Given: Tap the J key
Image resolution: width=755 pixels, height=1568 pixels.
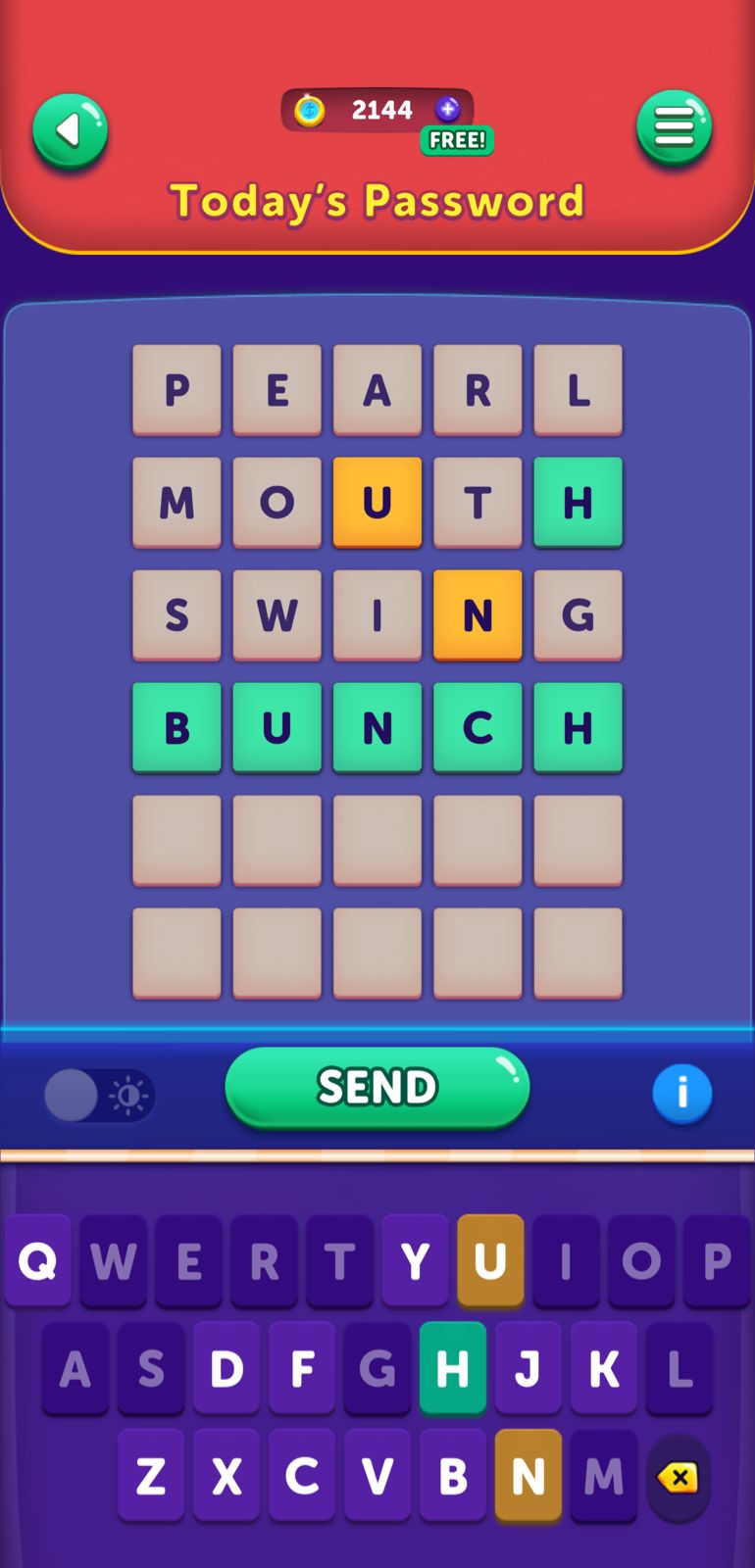Looking at the screenshot, I should pos(528,1368).
